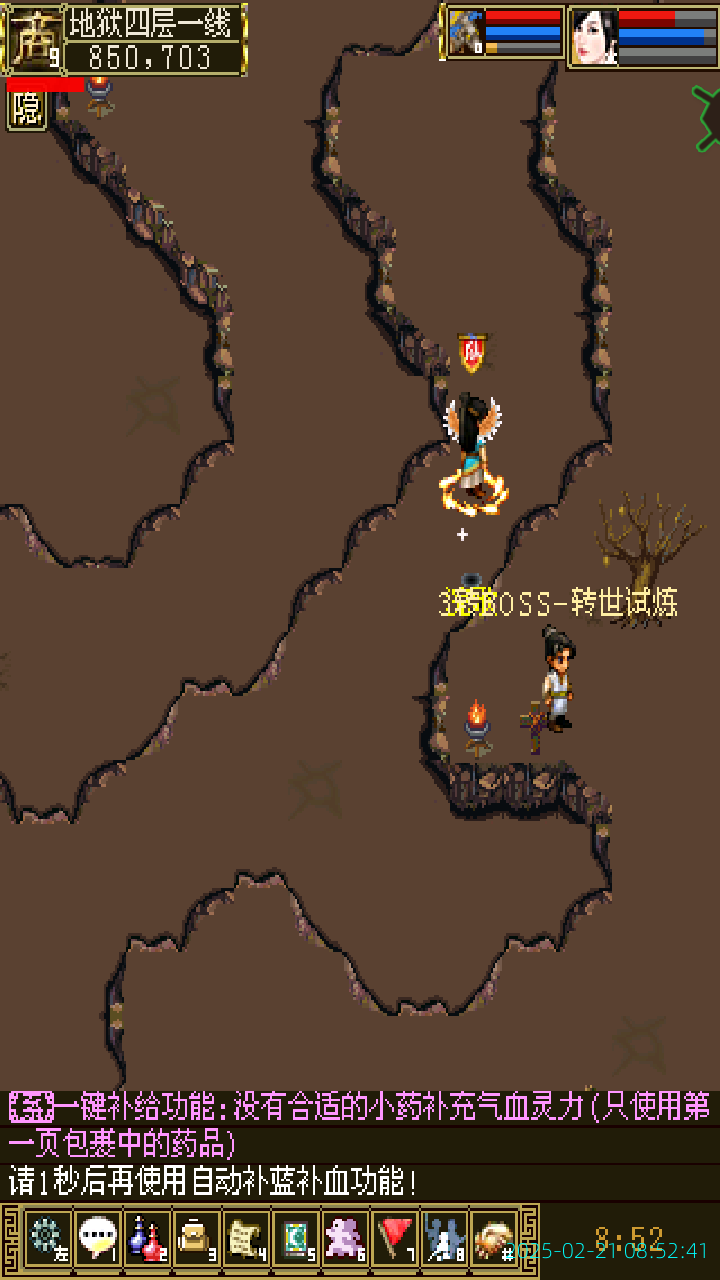Screen dimensions: 720x1280
Task: Toggle the 隐 hide button
Action: coord(27,110)
